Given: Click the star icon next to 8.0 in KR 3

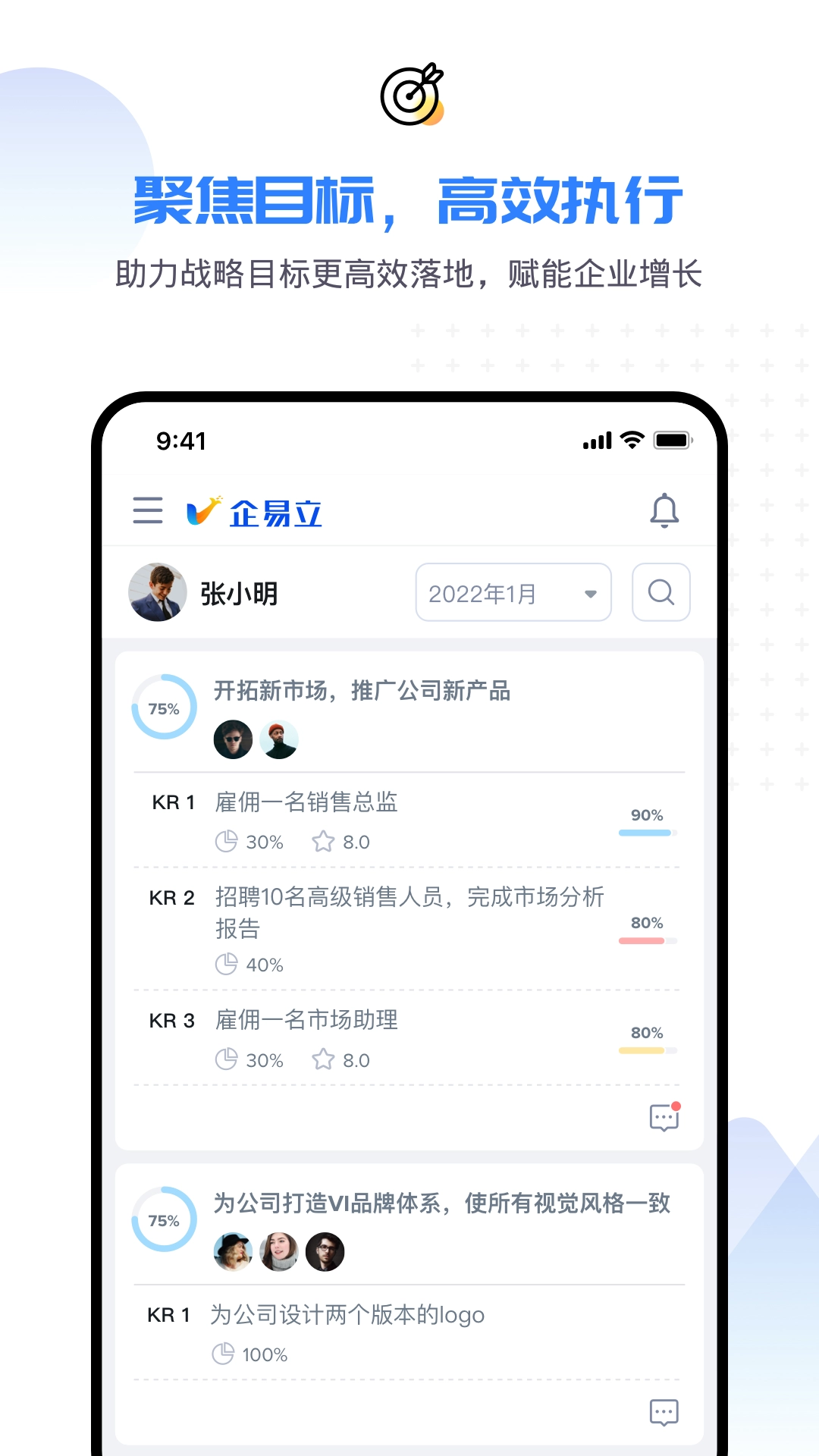Looking at the screenshot, I should 325,1059.
